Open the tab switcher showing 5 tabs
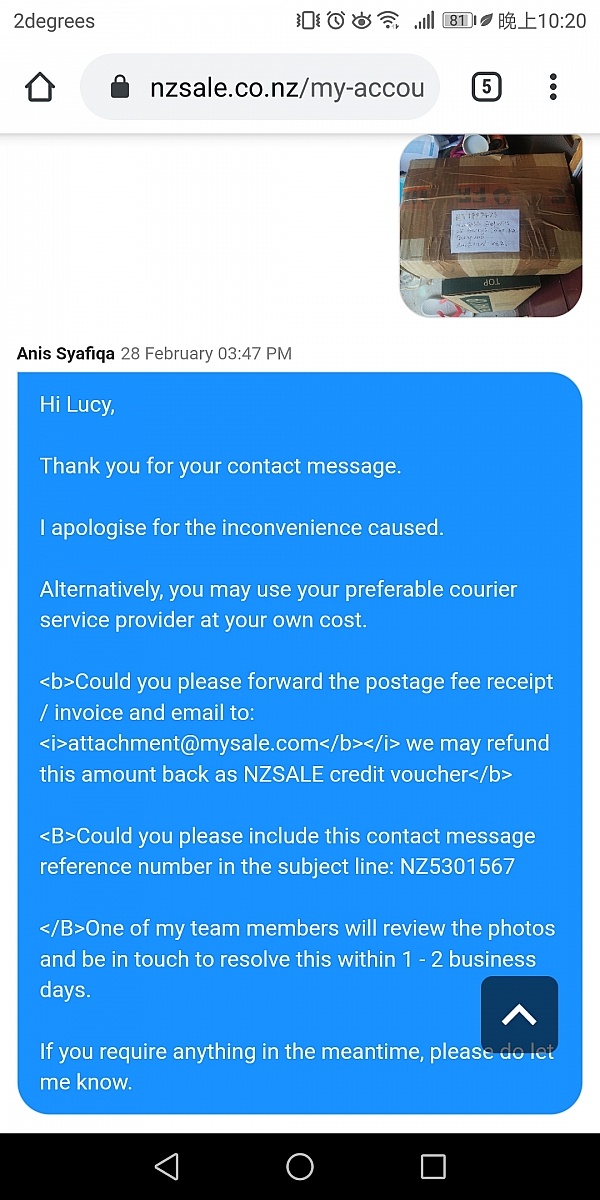This screenshot has height=1200, width=600. click(x=486, y=88)
